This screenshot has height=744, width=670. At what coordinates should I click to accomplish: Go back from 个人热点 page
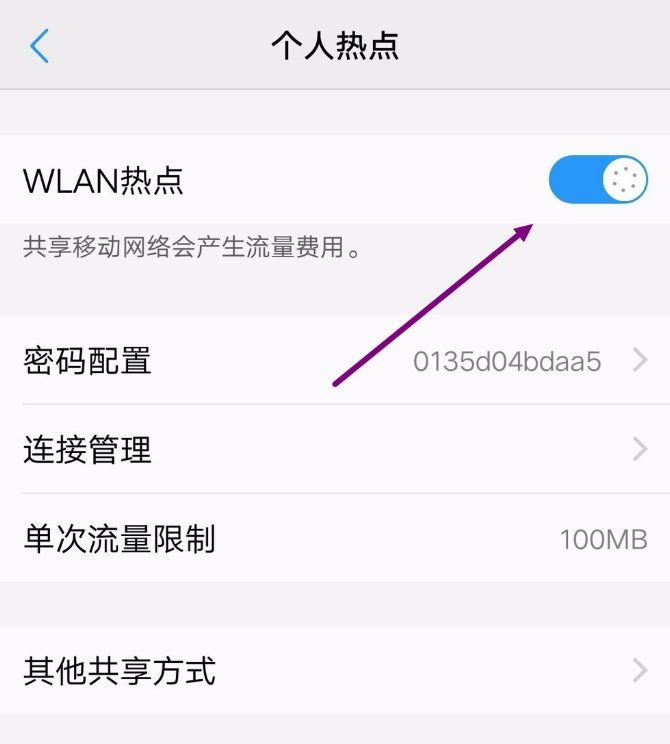pyautogui.click(x=39, y=46)
